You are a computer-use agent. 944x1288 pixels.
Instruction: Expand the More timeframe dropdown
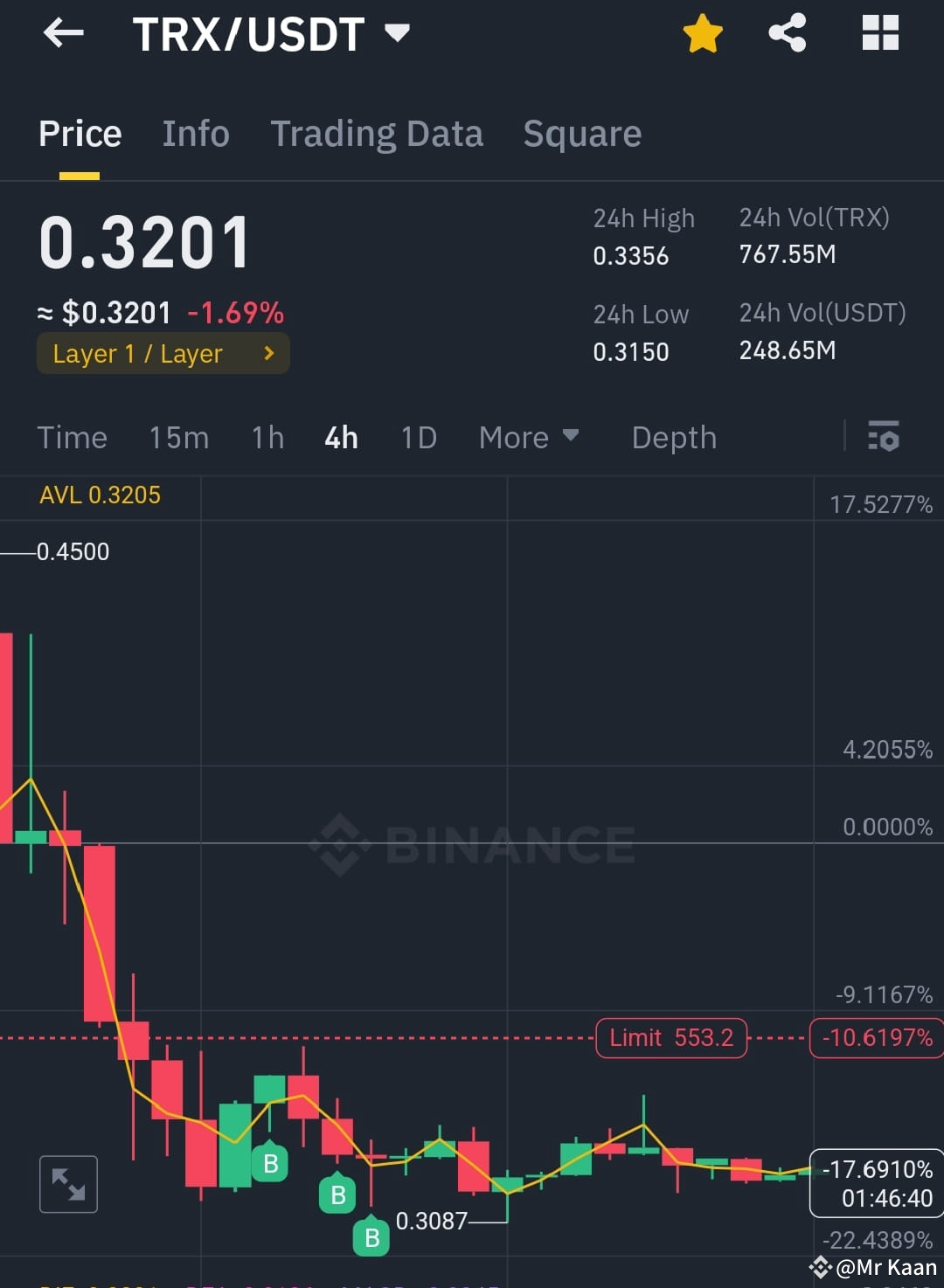coord(528,437)
